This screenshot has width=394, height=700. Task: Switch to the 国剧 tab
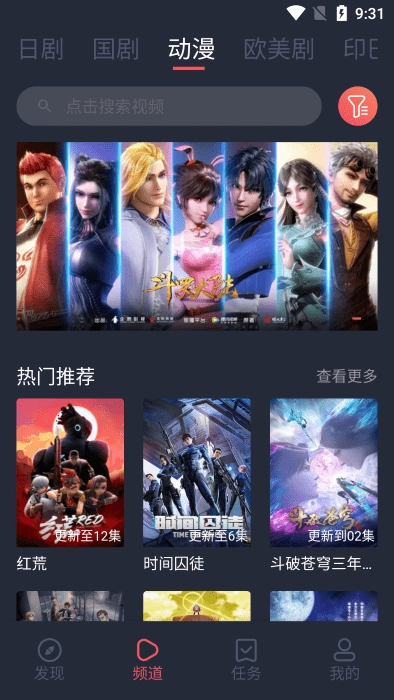[116, 49]
